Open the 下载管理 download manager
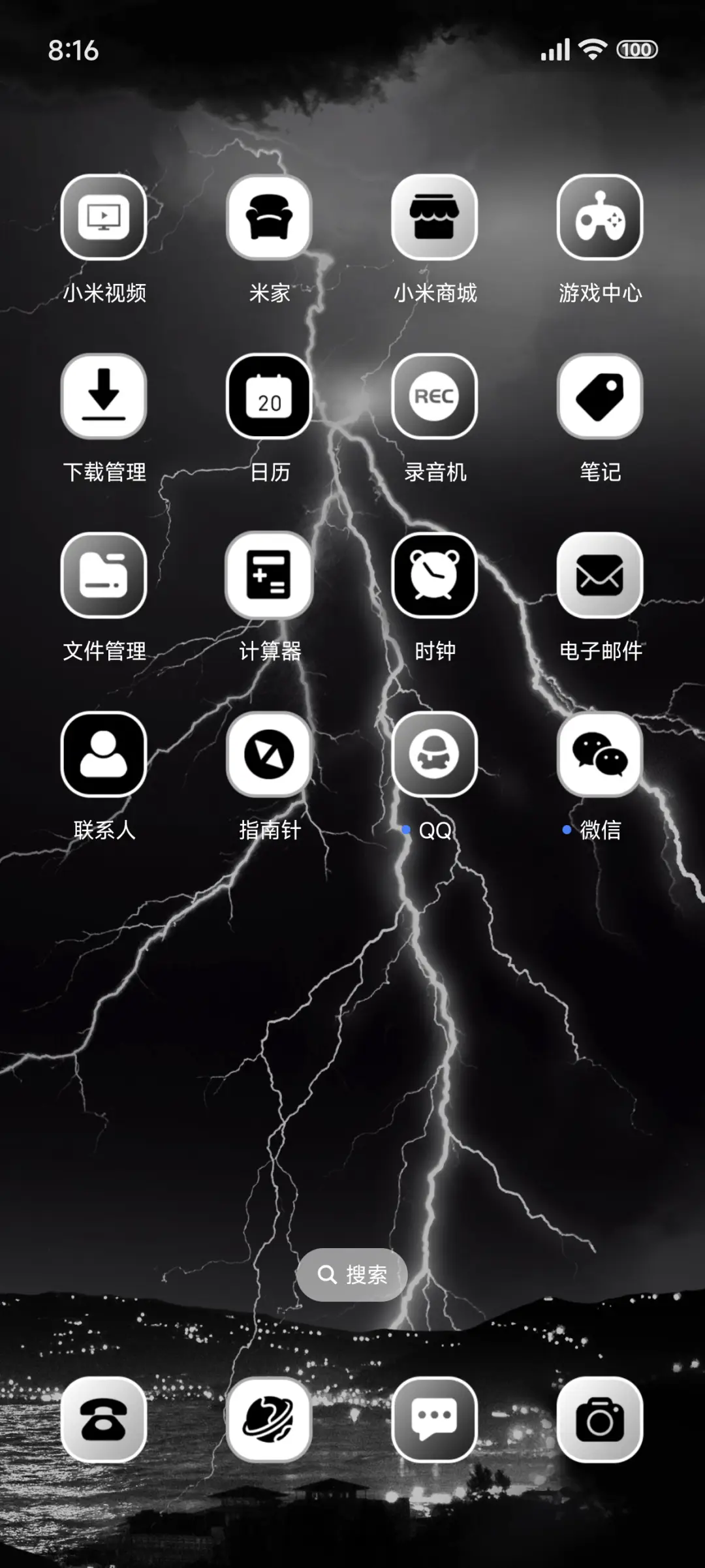The height and width of the screenshot is (1568, 705). [x=104, y=398]
